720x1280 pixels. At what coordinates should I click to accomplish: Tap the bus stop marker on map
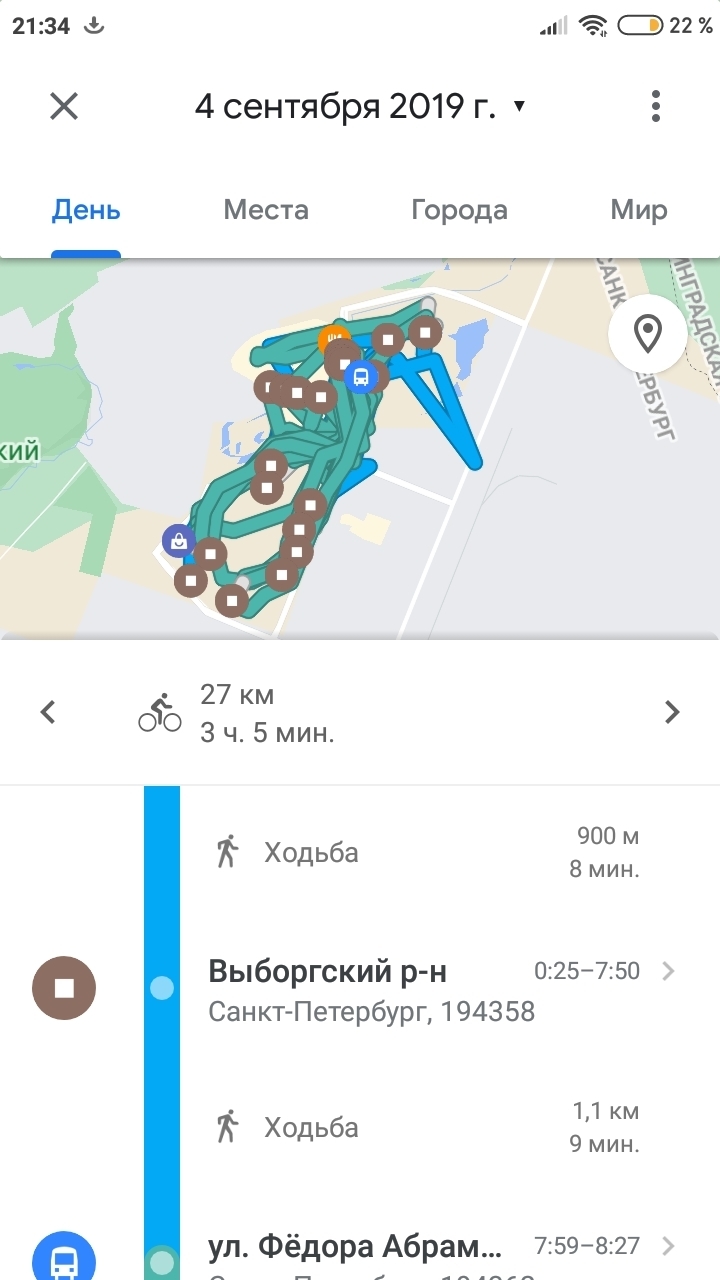tap(361, 376)
